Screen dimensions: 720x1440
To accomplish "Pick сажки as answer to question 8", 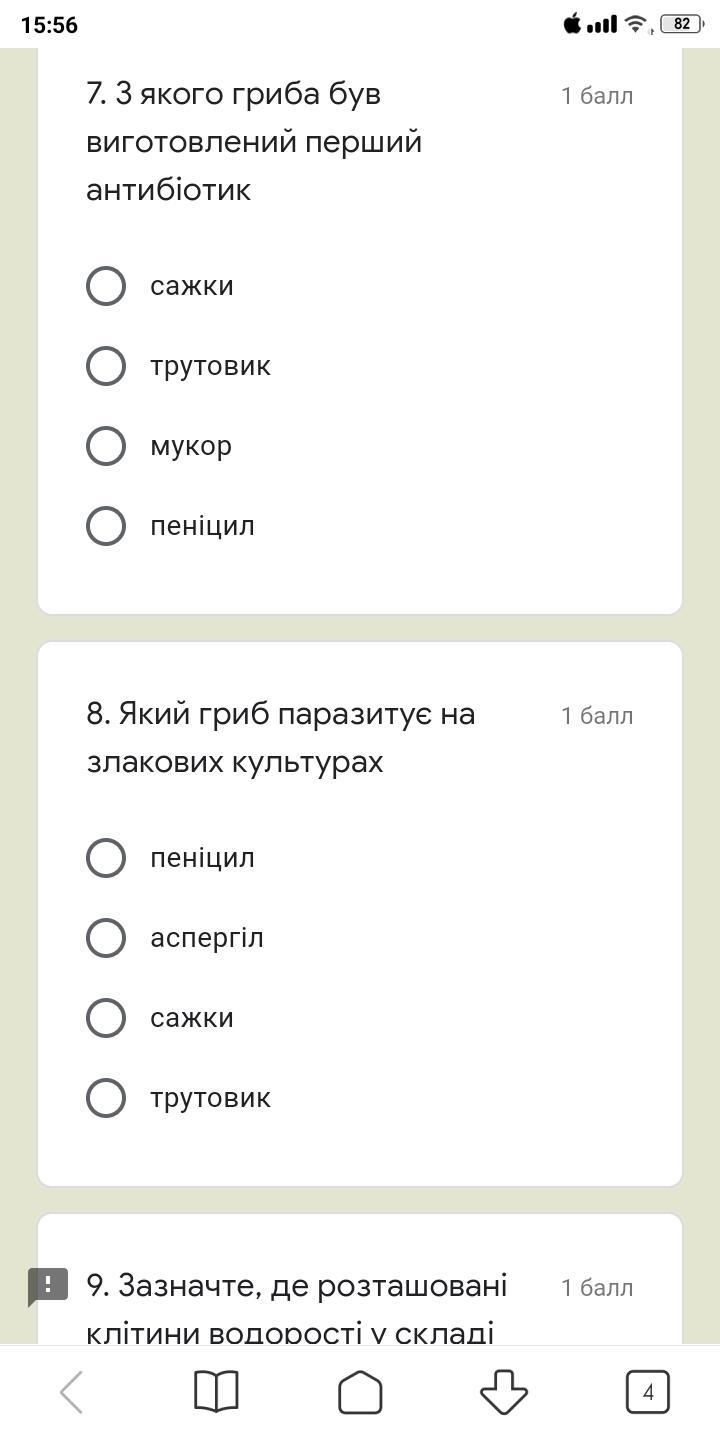I will pos(106,1018).
